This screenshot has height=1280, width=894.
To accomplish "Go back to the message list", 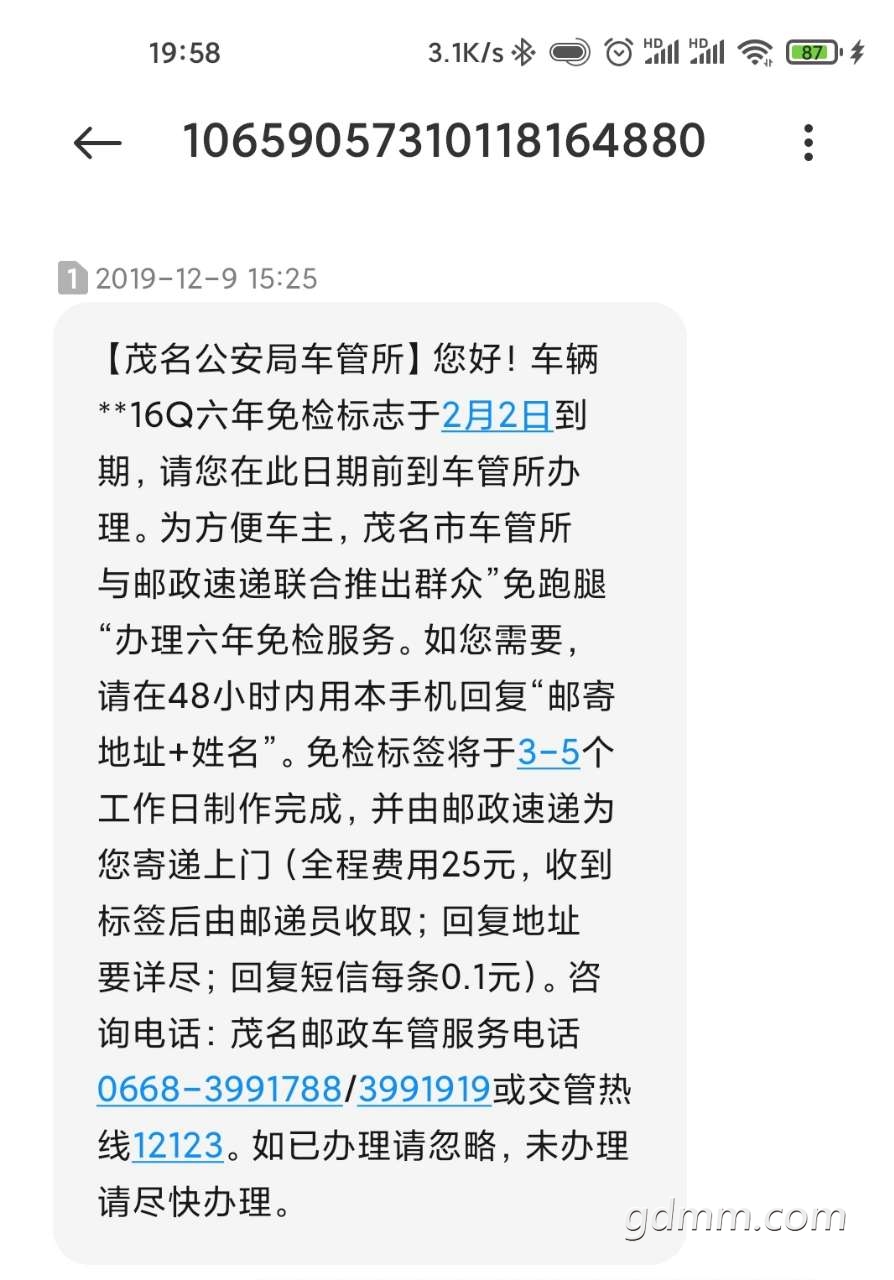I will 97,143.
